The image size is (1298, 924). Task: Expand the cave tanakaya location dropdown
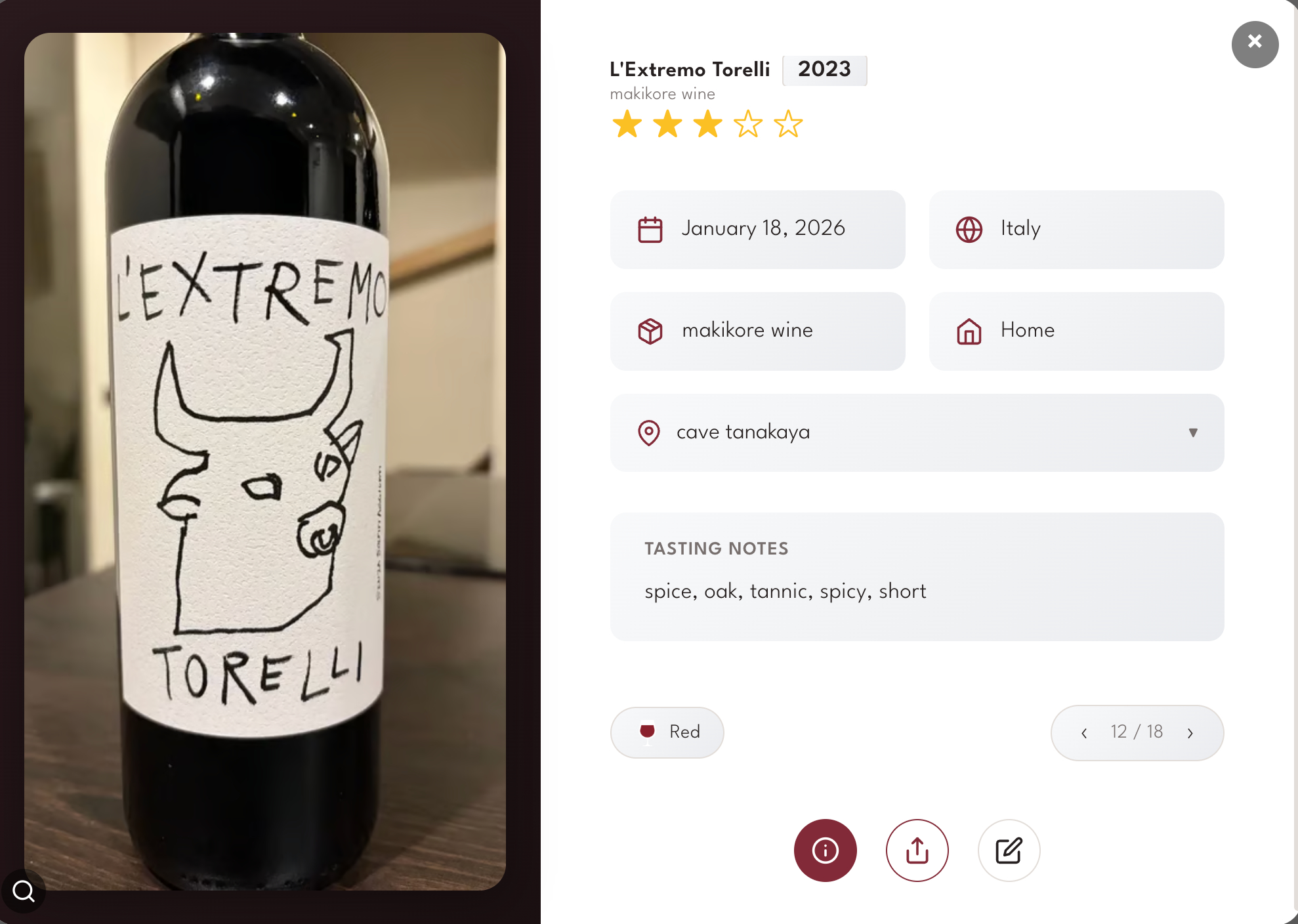click(1192, 432)
